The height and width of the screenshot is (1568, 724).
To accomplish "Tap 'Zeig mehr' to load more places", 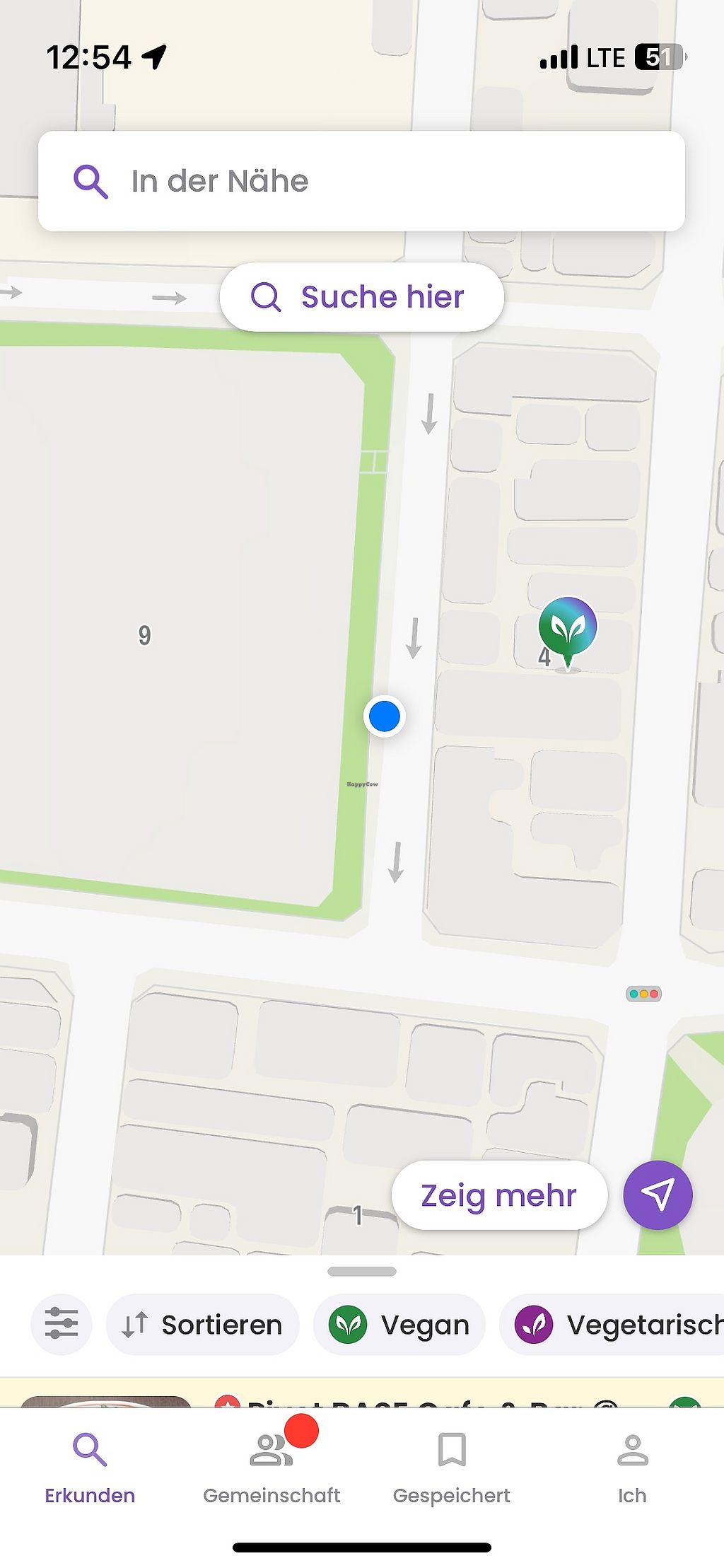I will (499, 1196).
